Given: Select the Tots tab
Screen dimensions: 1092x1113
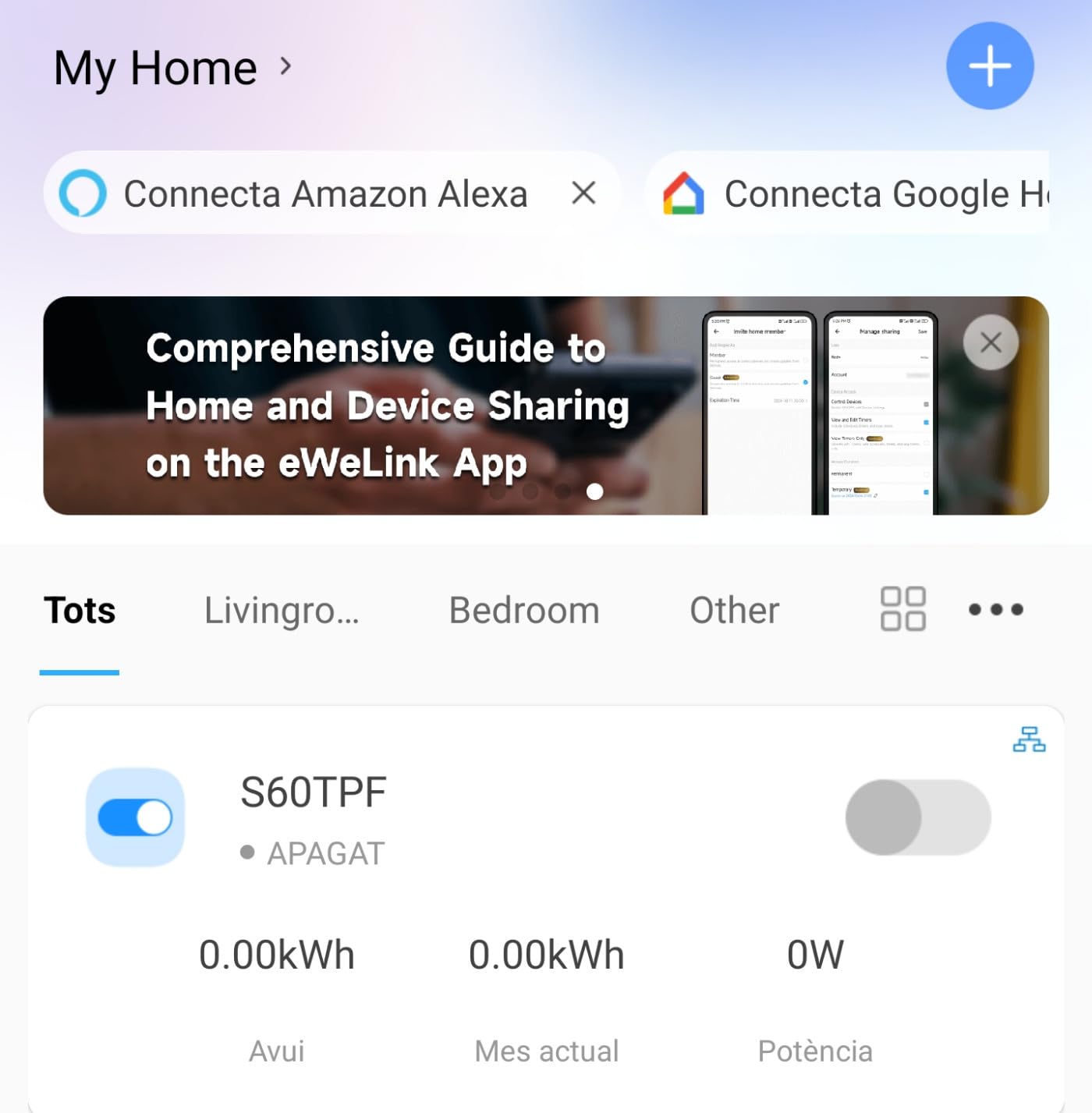Looking at the screenshot, I should tap(80, 610).
